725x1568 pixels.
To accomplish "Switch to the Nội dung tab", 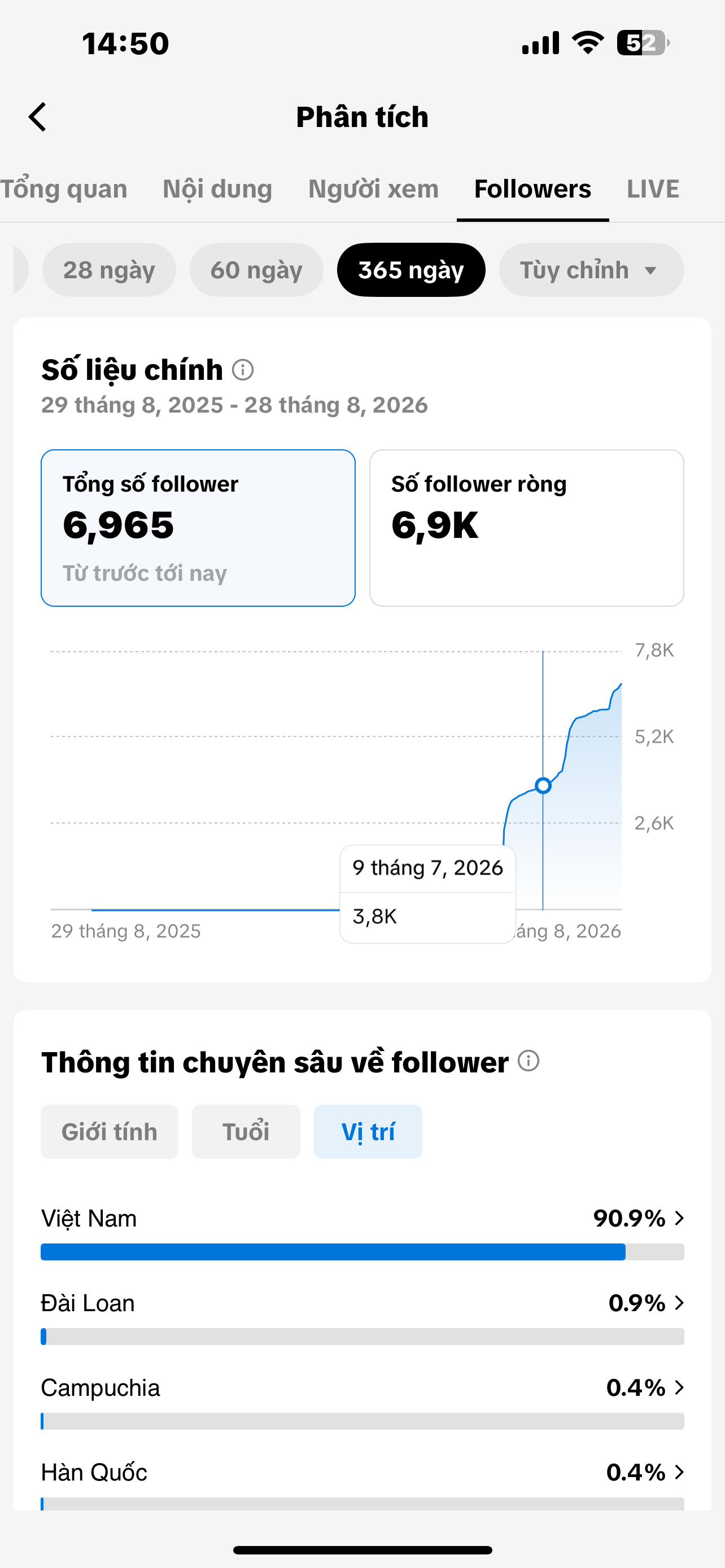I will tap(217, 189).
